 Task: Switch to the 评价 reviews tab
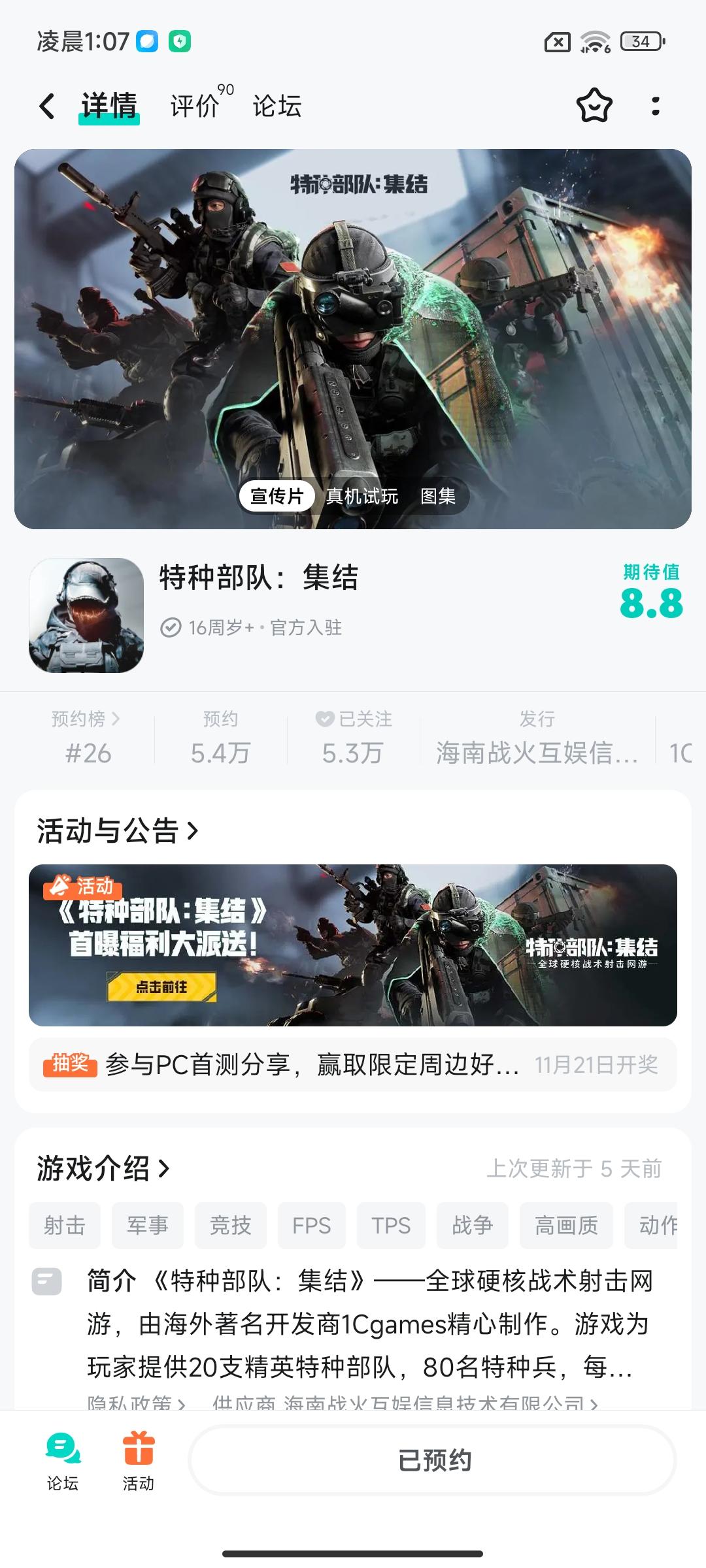point(193,106)
